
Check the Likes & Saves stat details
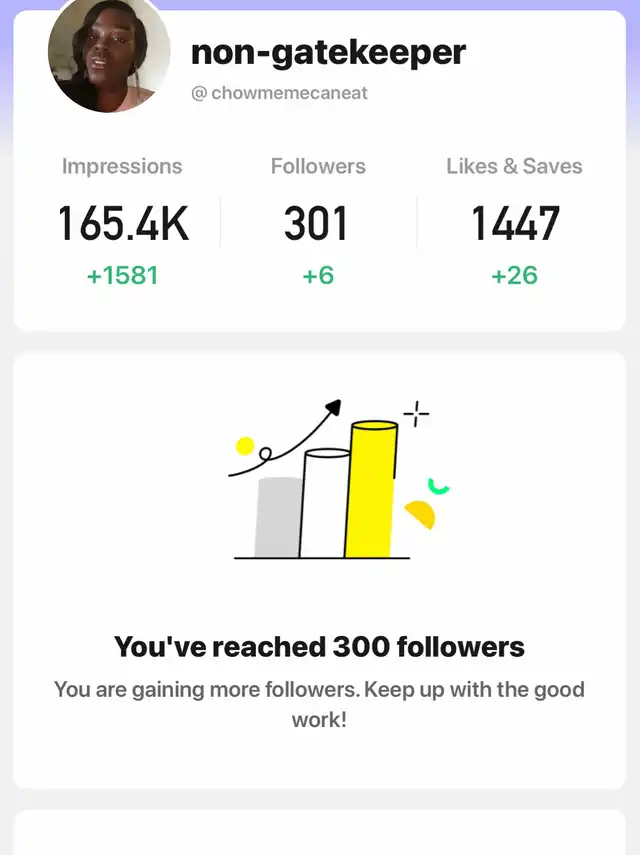point(514,223)
